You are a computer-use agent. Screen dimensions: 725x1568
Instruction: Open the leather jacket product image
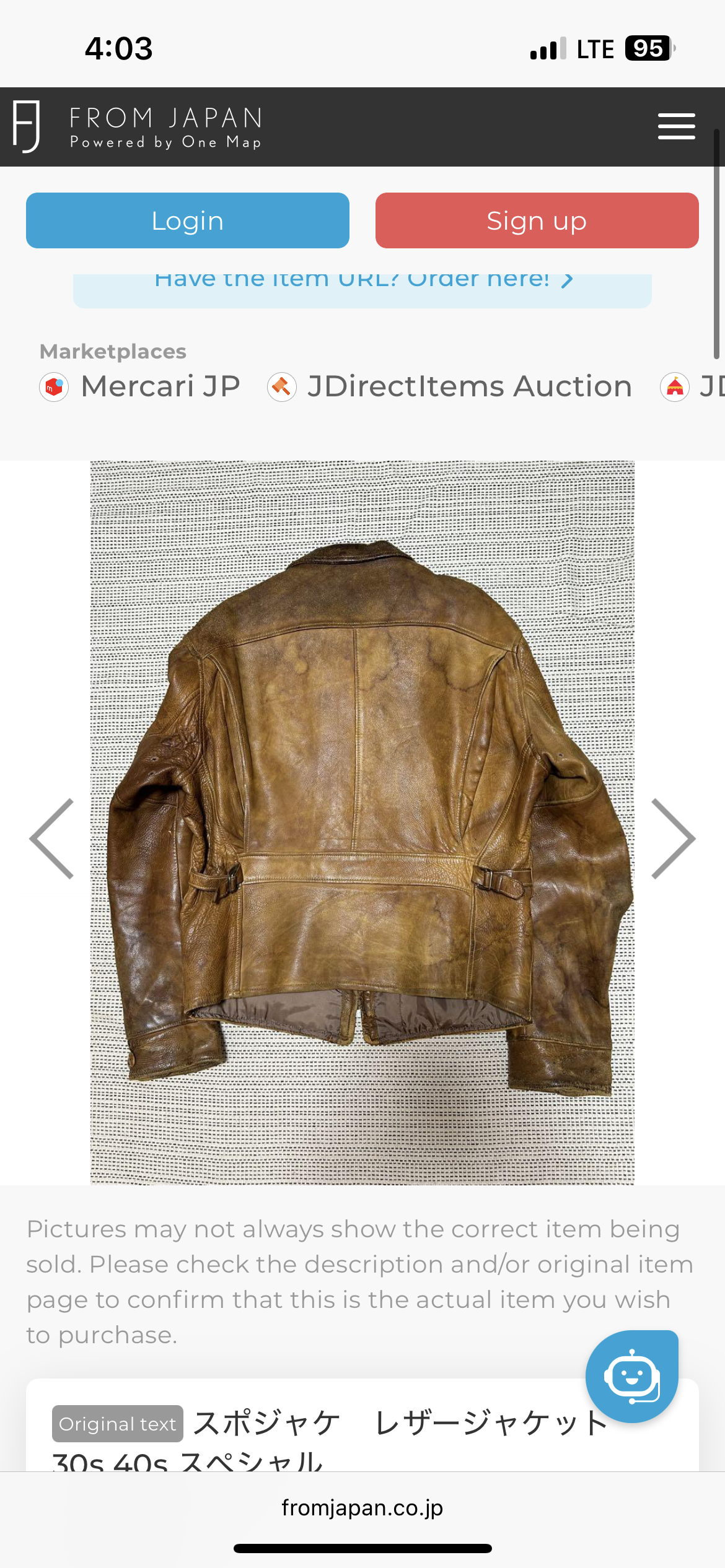pos(362,822)
